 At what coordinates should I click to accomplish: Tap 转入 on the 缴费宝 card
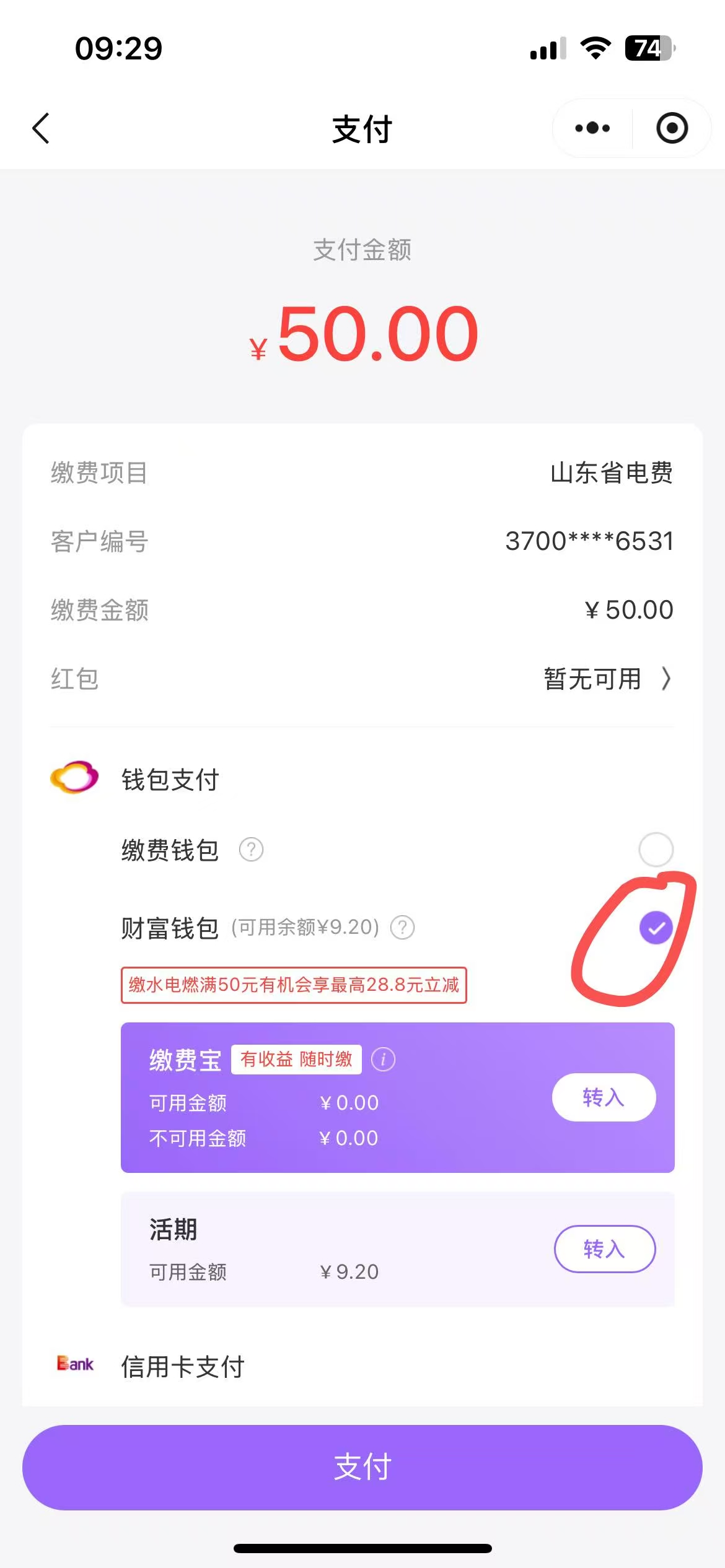click(604, 1097)
